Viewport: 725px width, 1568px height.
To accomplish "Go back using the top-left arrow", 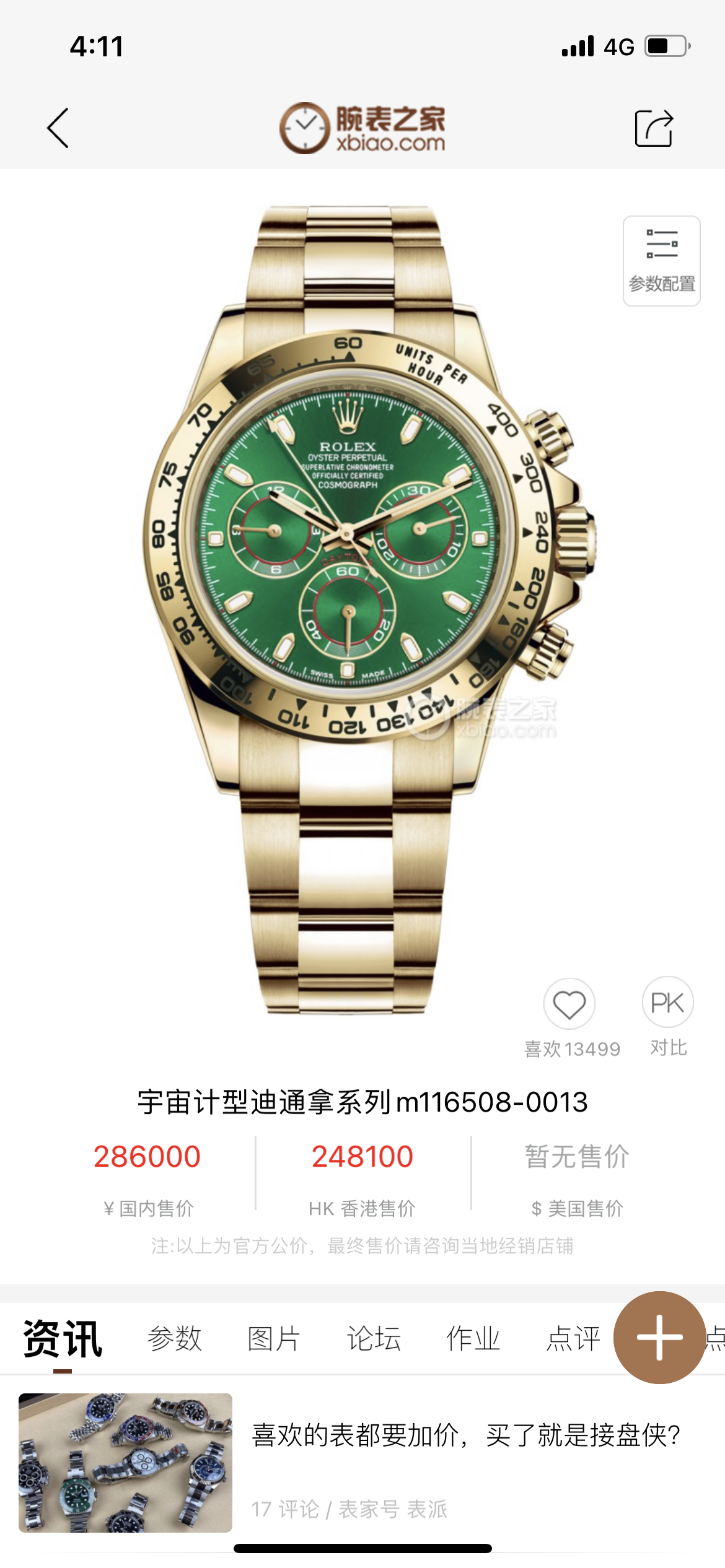I will 58,128.
